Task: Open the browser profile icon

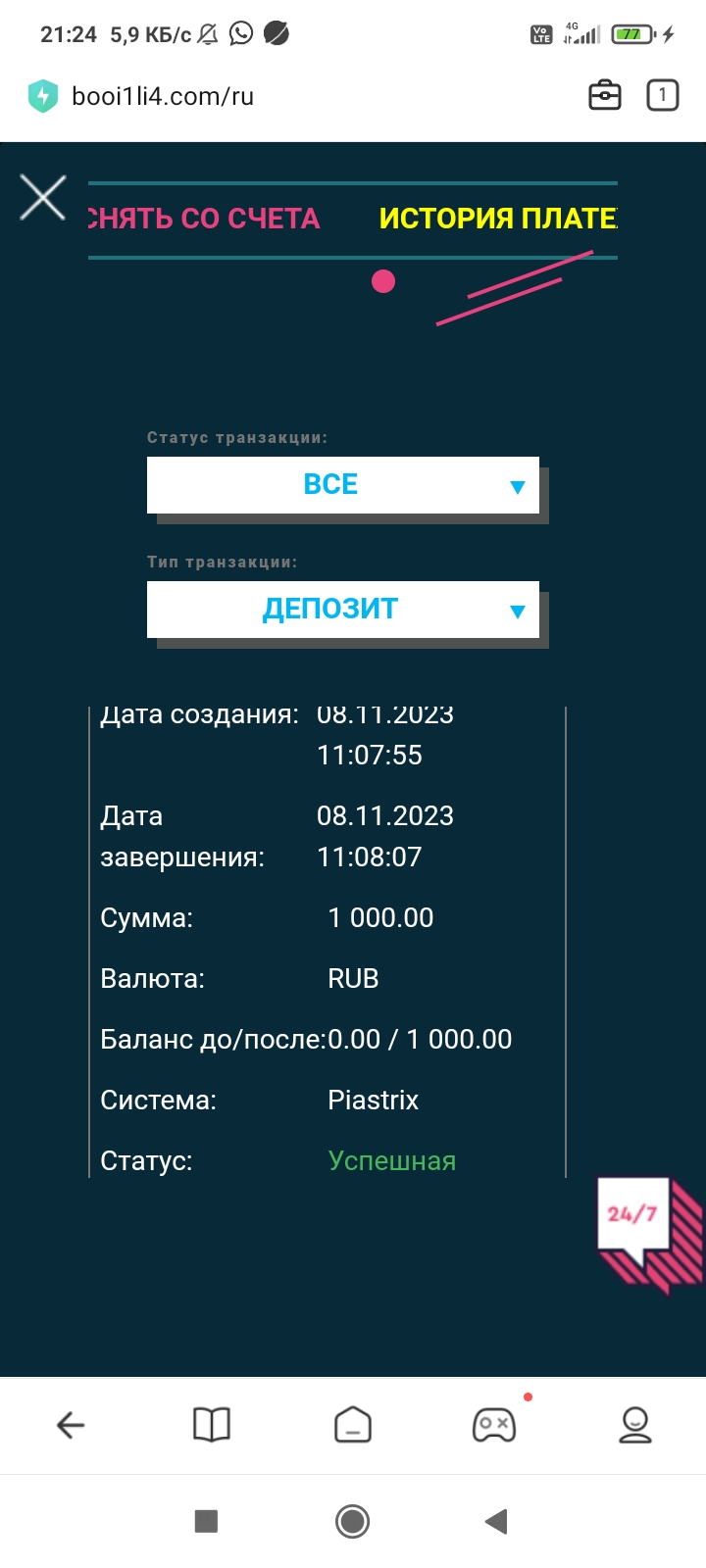Action: 635,1425
